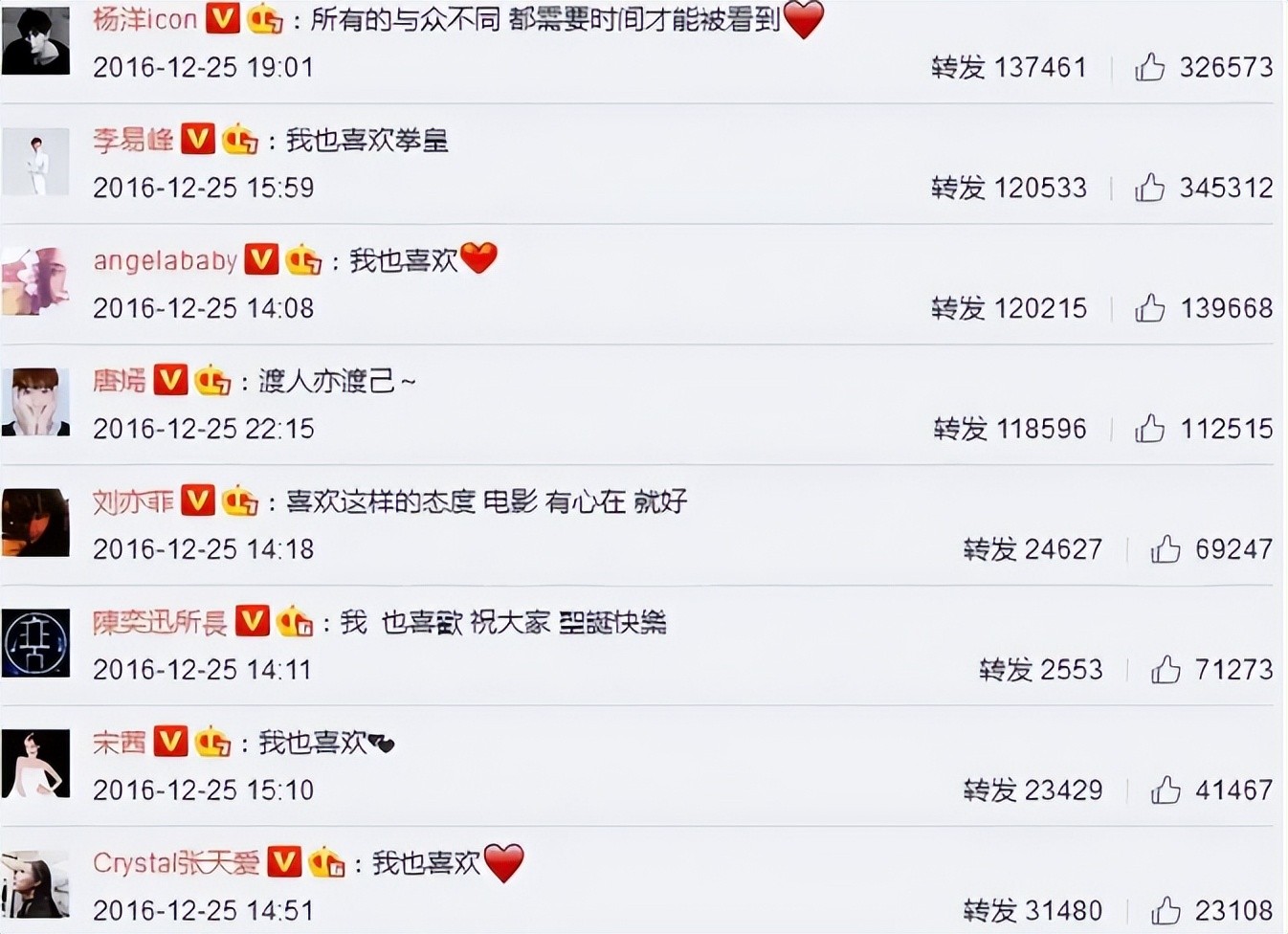1288x934 pixels.
Task: Open 杨洋icon's avatar
Action: [35, 41]
